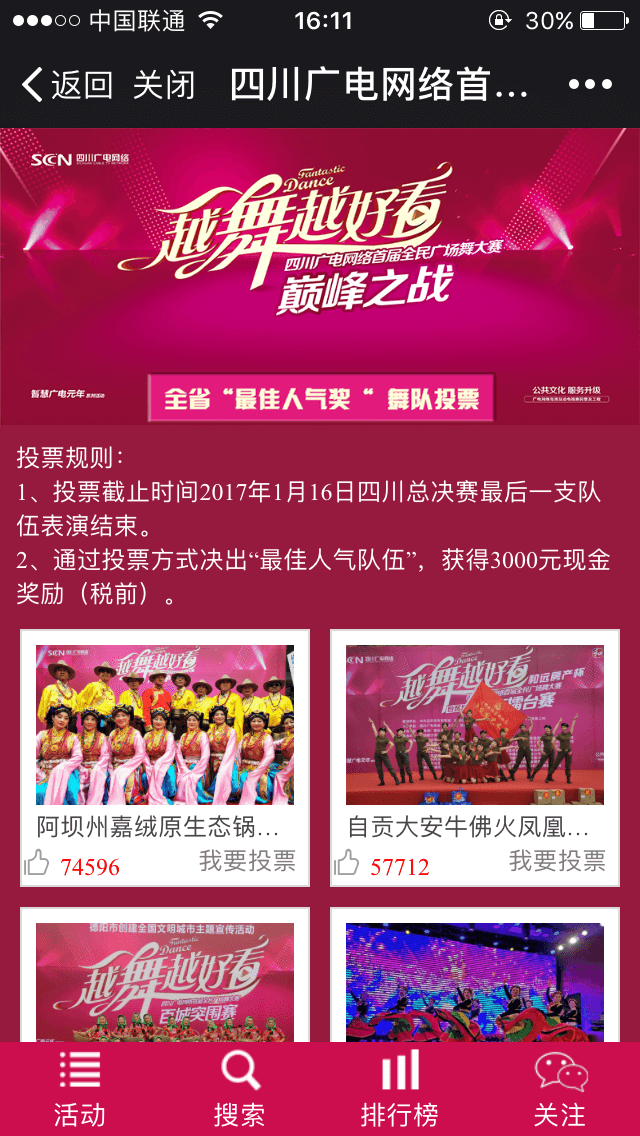Screen dimensions: 640x1136
Task: Open the three-dot overflow menu
Action: 590,85
